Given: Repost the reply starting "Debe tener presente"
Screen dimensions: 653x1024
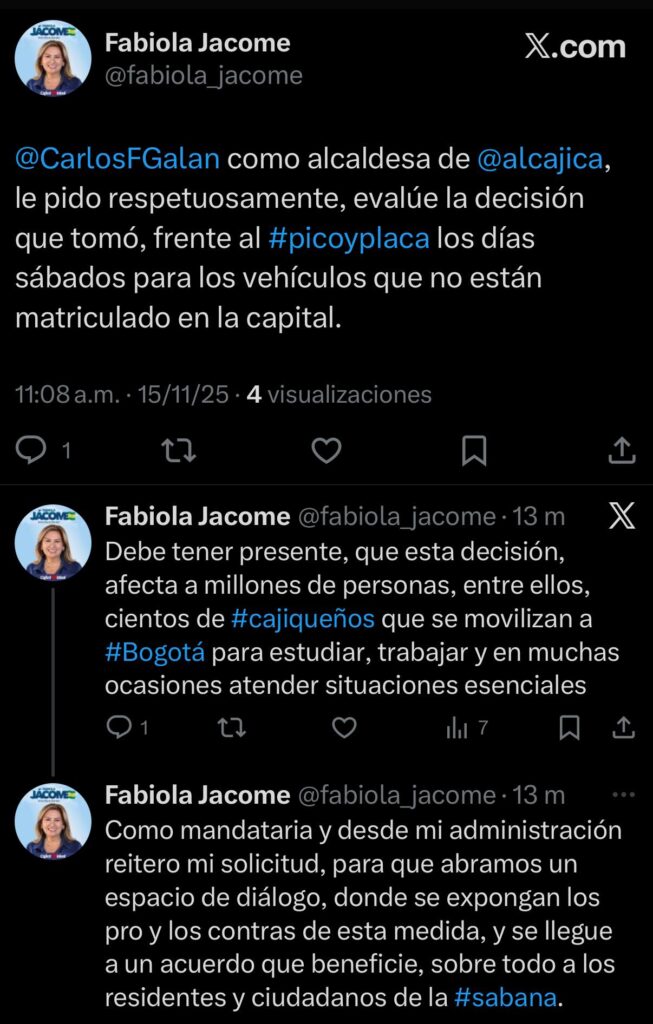Looking at the screenshot, I should (x=231, y=727).
